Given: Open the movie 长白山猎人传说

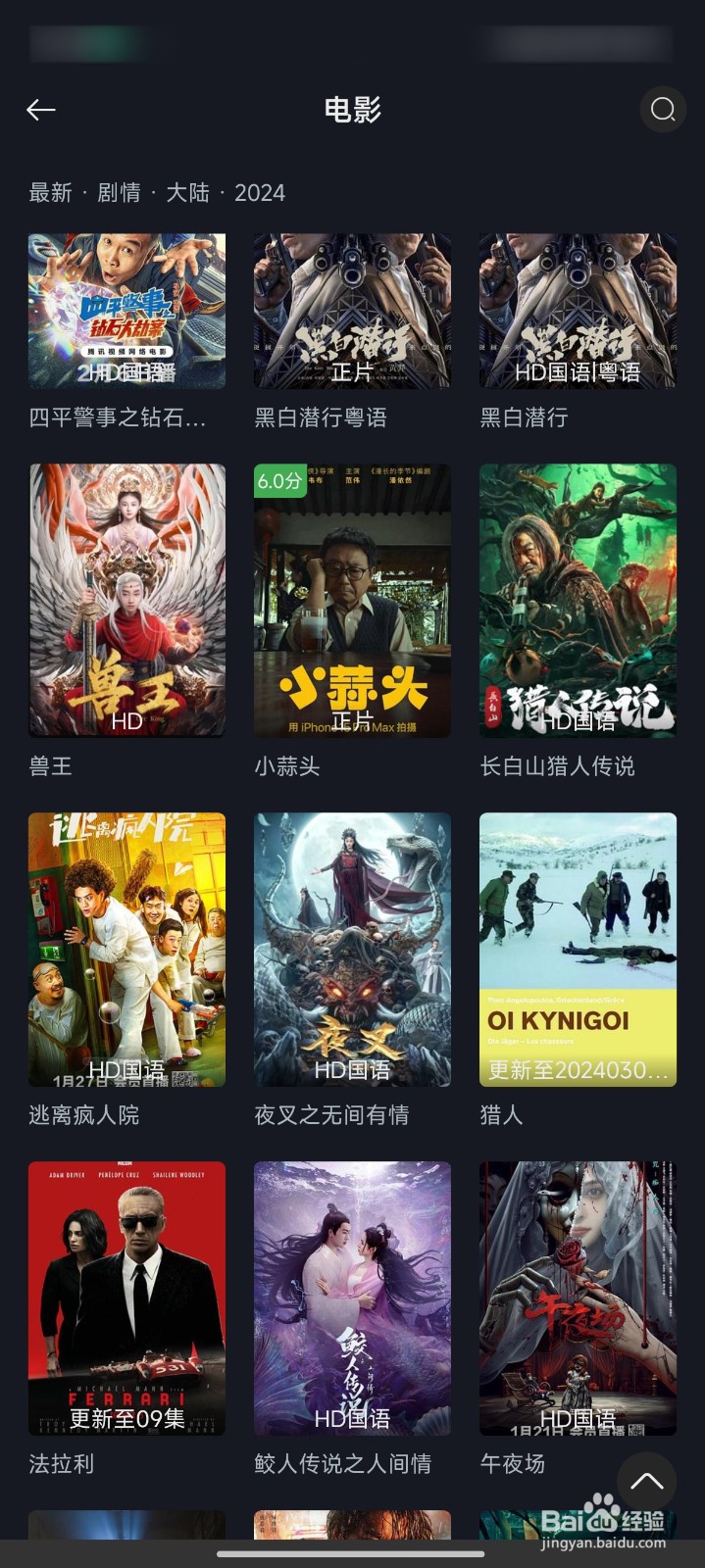Looking at the screenshot, I should click(578, 600).
